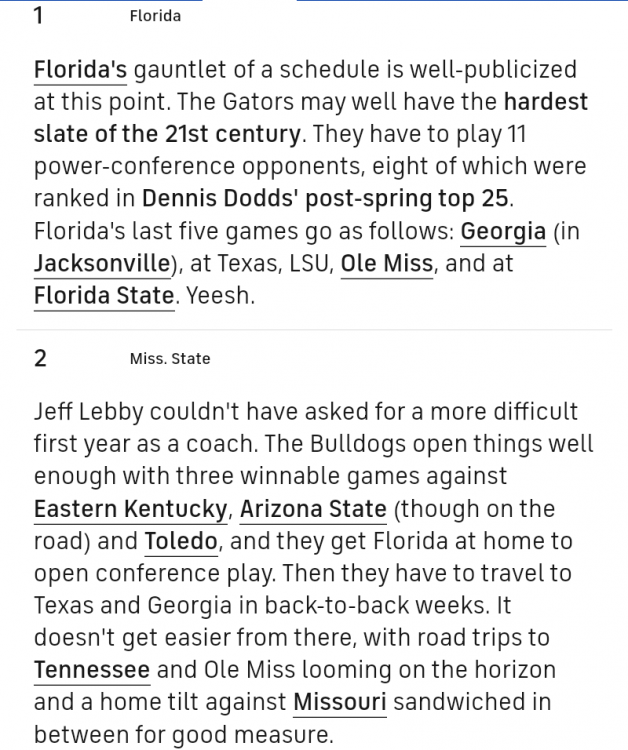Image resolution: width=628 pixels, height=750 pixels.
Task: Visit the Ole Miss link
Action: tap(387, 263)
